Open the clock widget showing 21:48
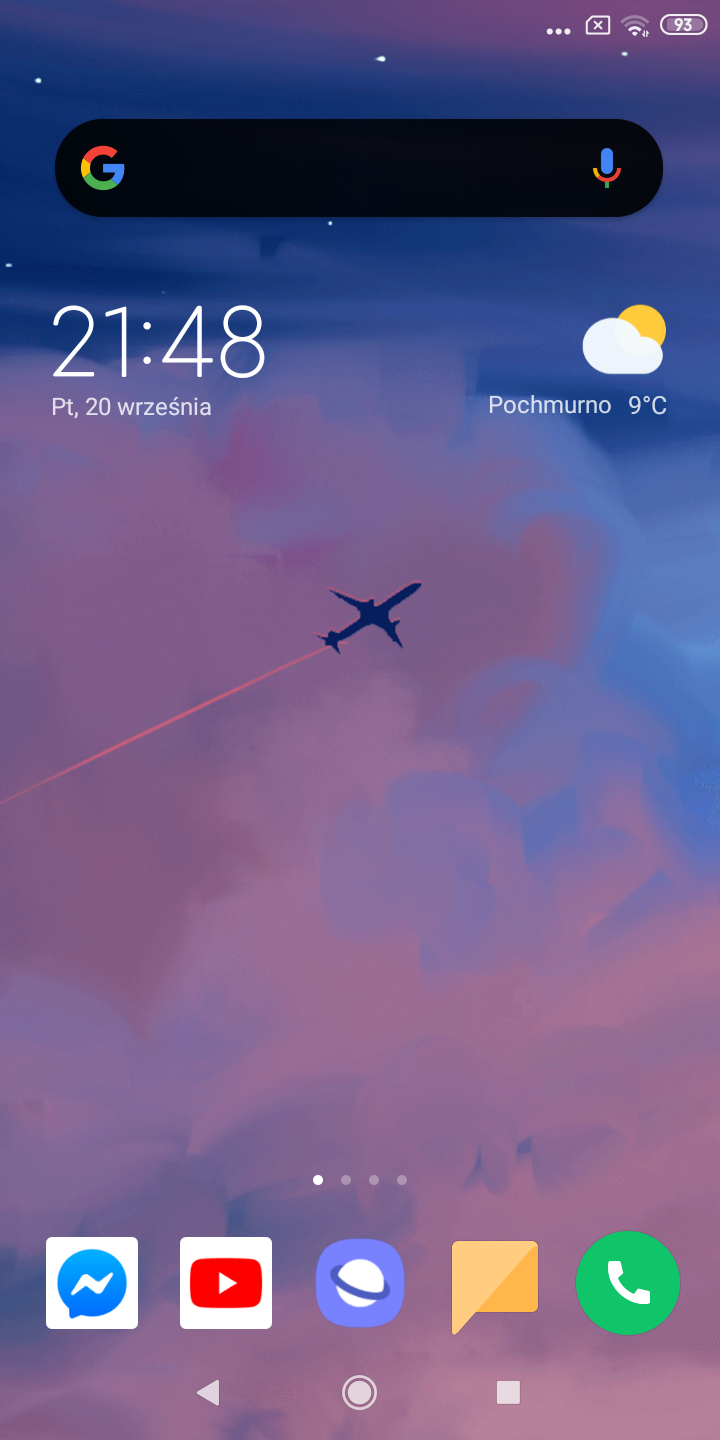Image resolution: width=720 pixels, height=1440 pixels. click(x=158, y=342)
